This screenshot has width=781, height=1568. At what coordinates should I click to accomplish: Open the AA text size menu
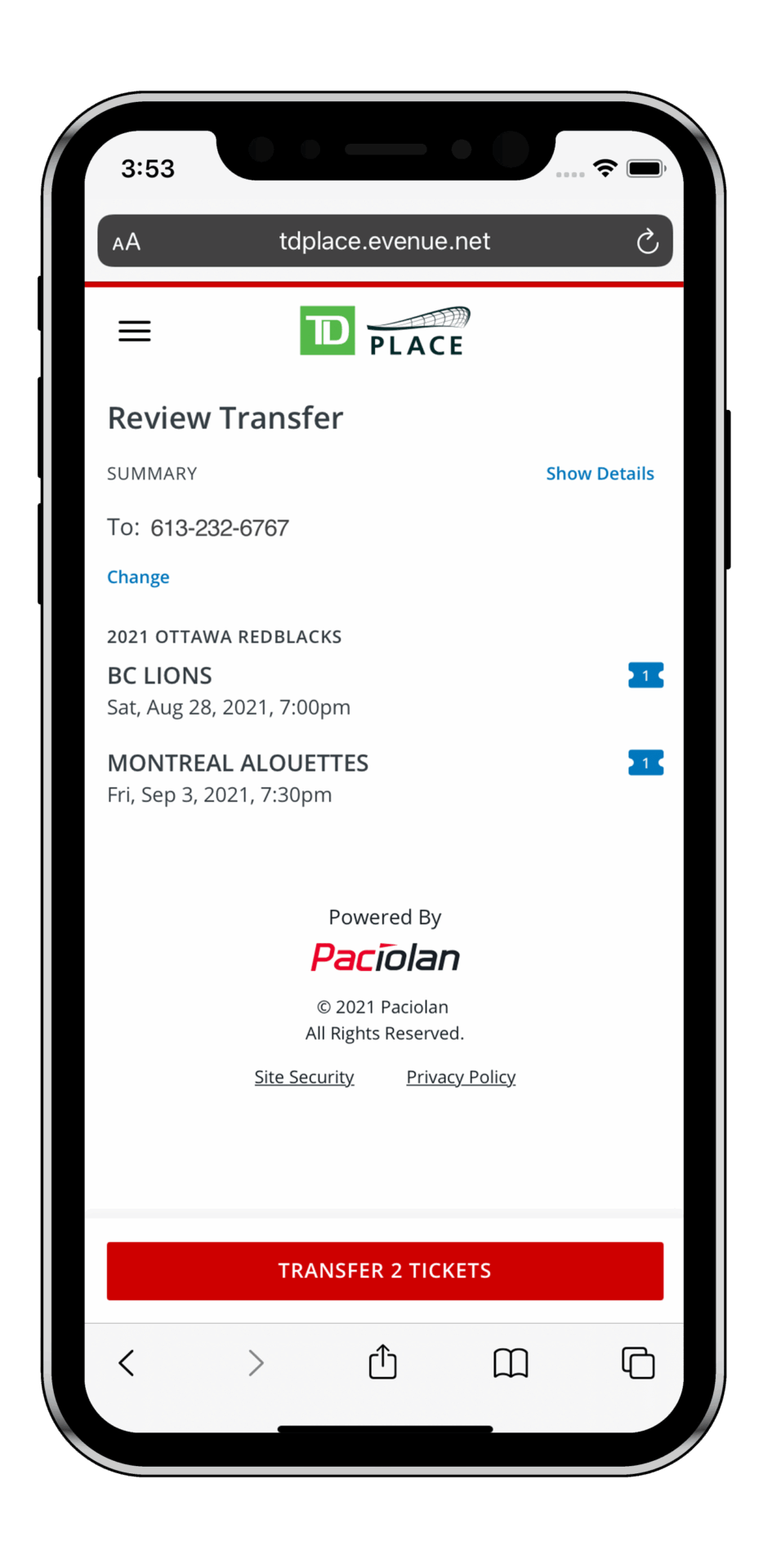tap(127, 243)
